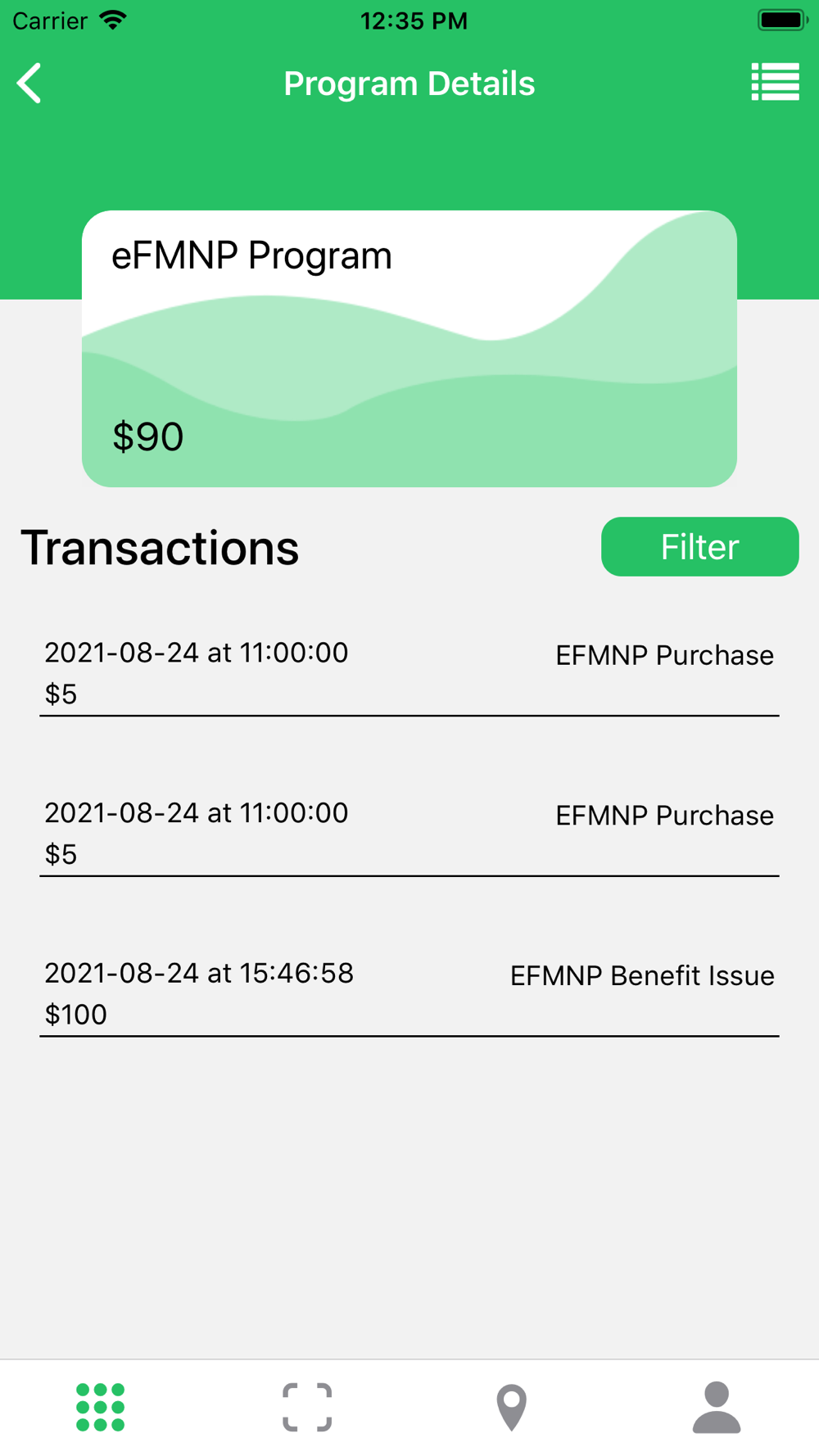Open the EFMNP Benefit Issue transaction
819x1456 pixels.
pos(409,993)
